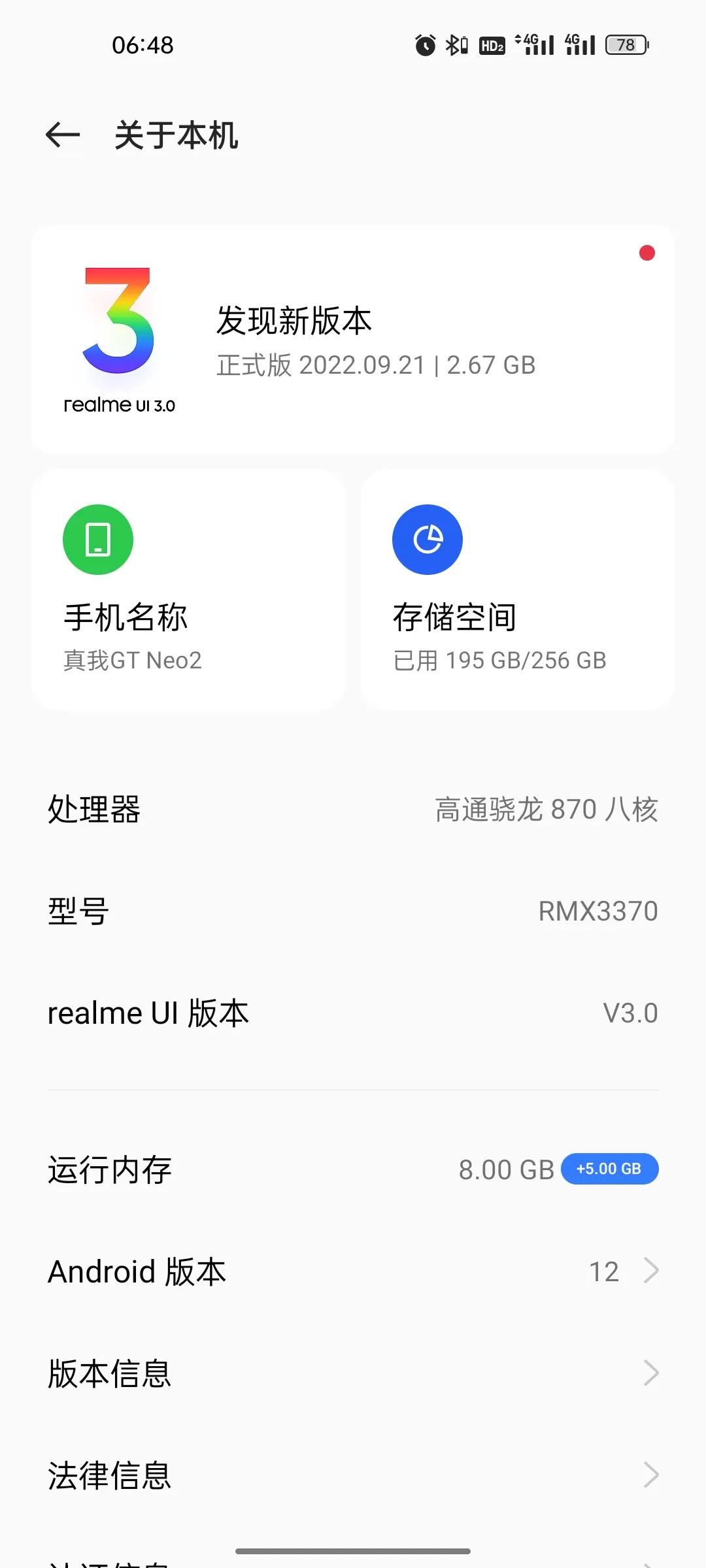The width and height of the screenshot is (706, 1568).
Task: Open the 手机名称 card
Action: (x=188, y=590)
